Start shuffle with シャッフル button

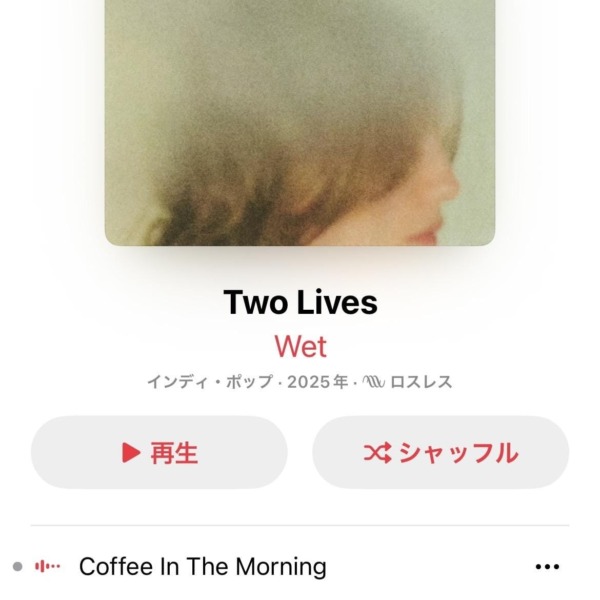point(441,453)
